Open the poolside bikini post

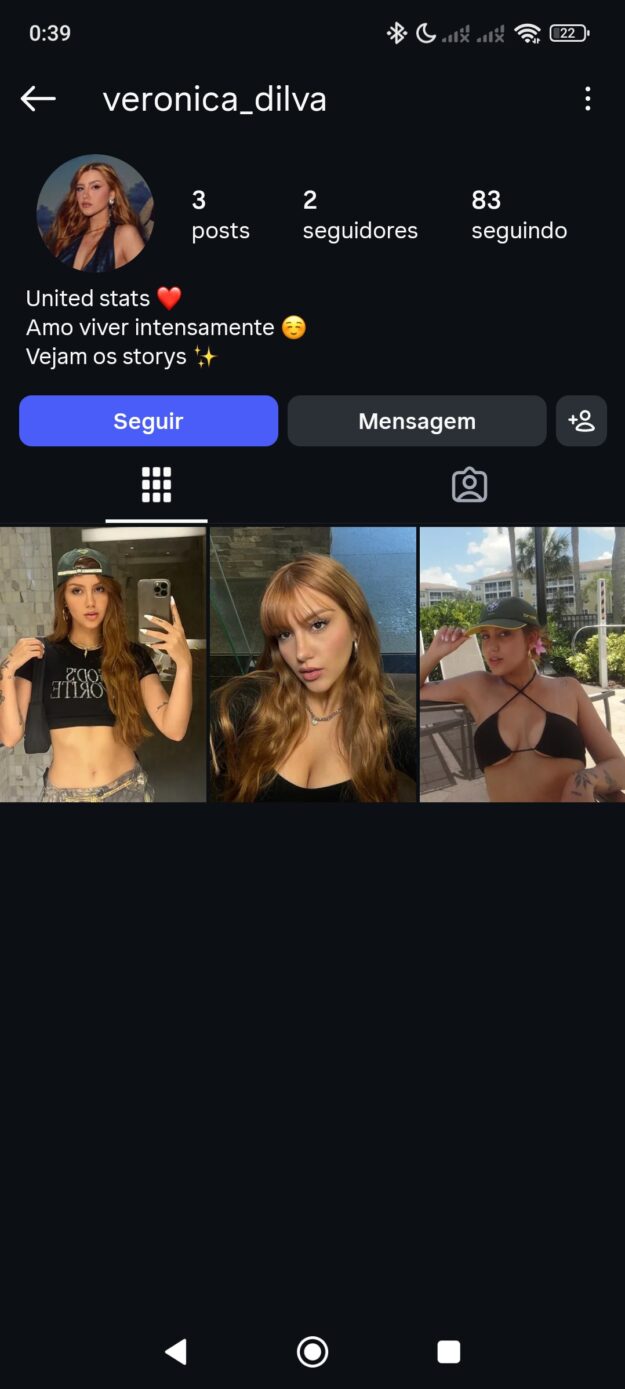pos(522,665)
